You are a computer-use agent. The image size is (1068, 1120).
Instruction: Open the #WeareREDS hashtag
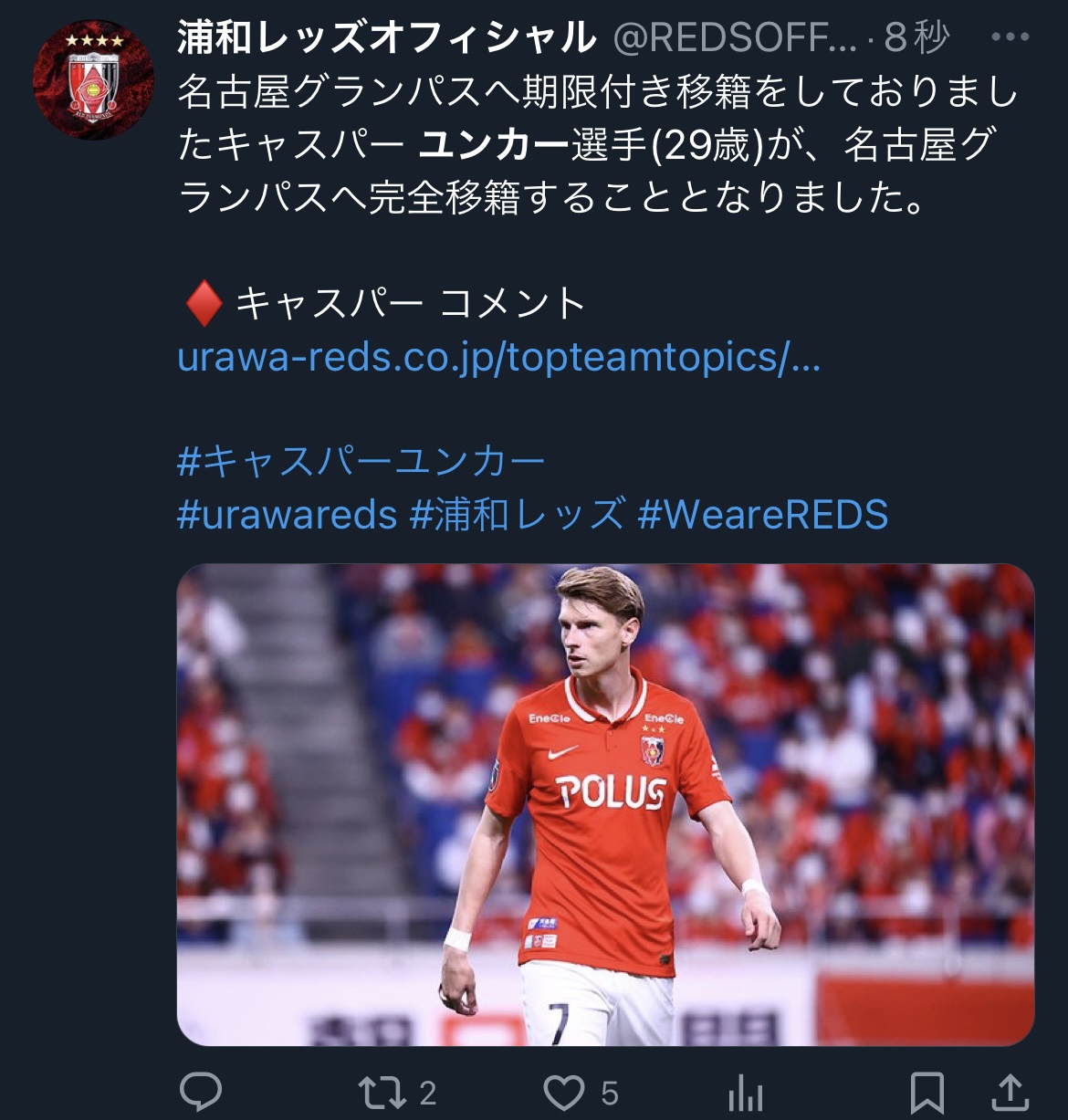(762, 515)
